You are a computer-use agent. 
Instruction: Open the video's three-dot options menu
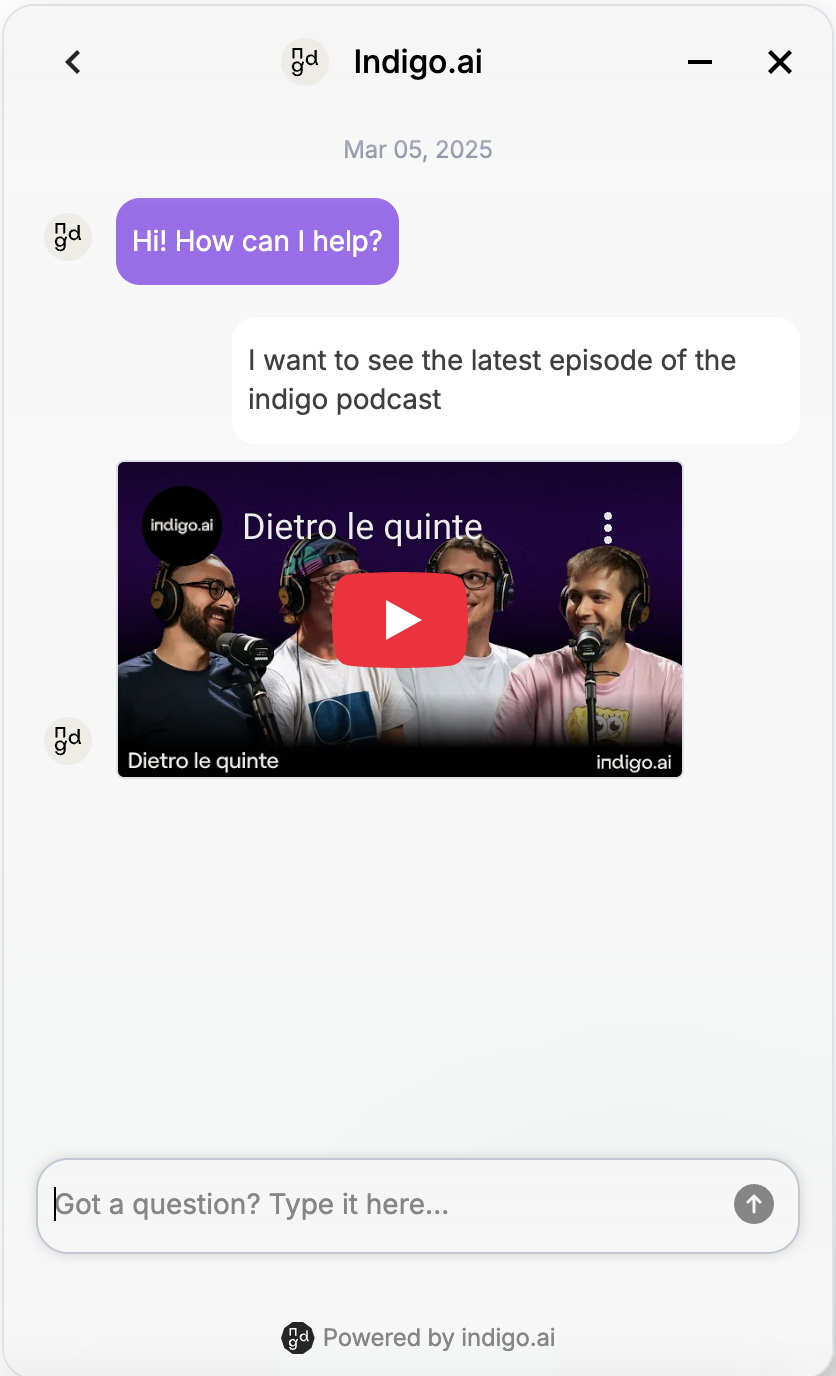608,527
